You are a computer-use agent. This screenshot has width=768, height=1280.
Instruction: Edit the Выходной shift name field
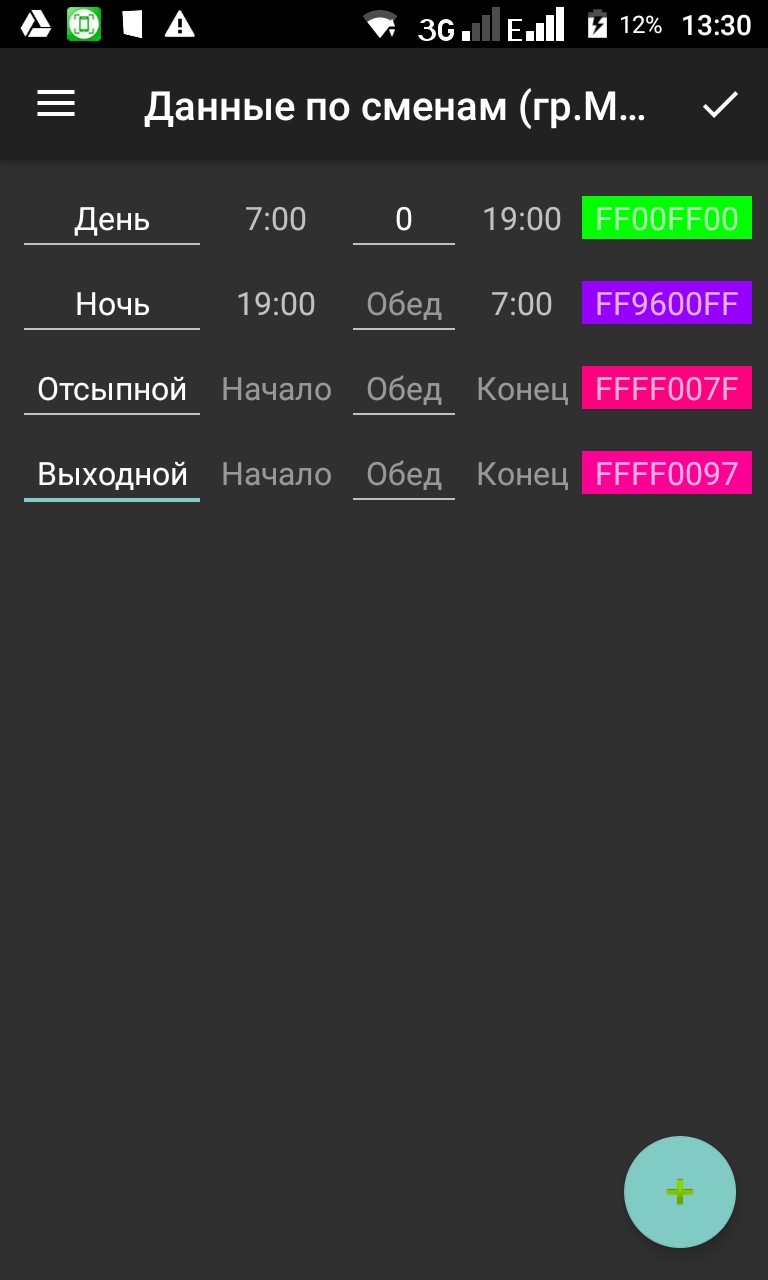pyautogui.click(x=112, y=474)
